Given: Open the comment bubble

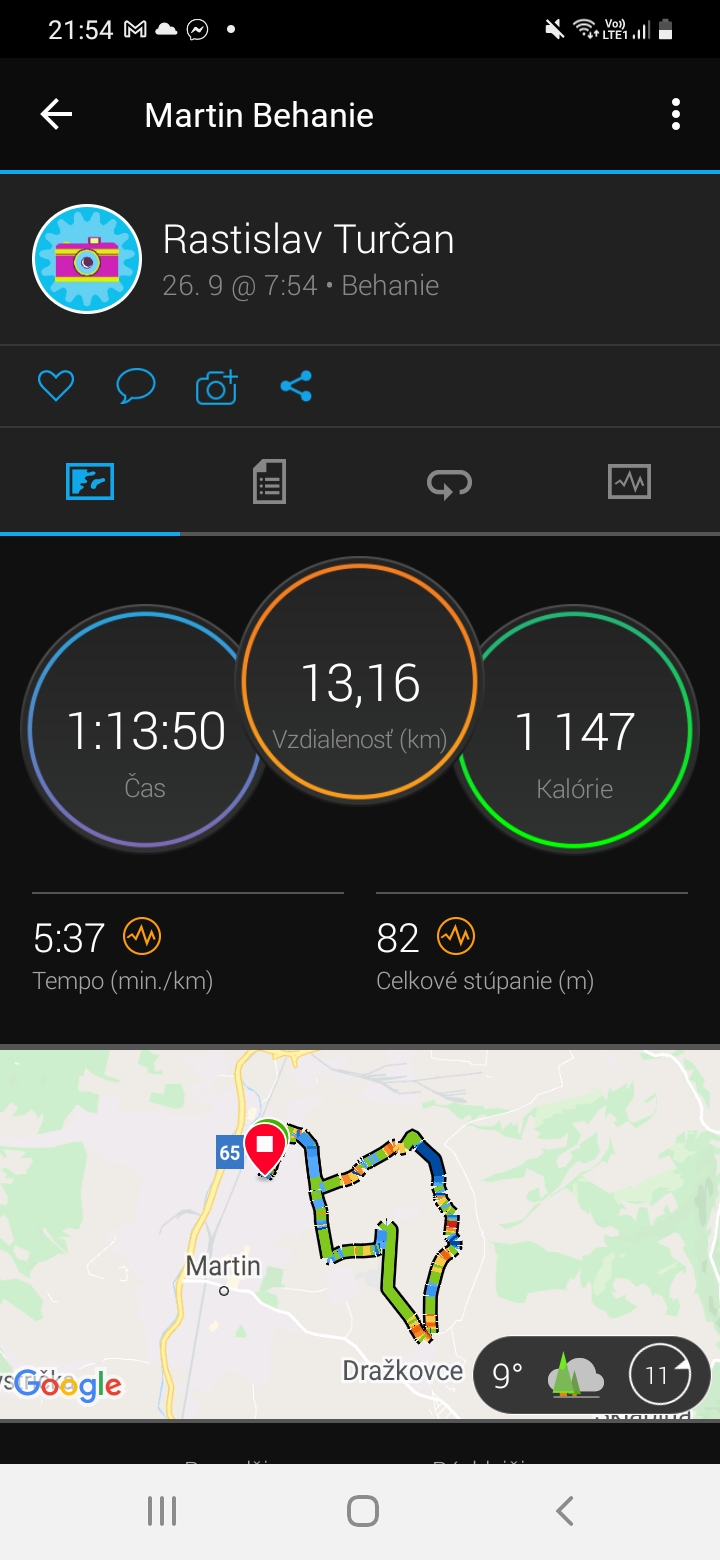Looking at the screenshot, I should click(x=136, y=386).
